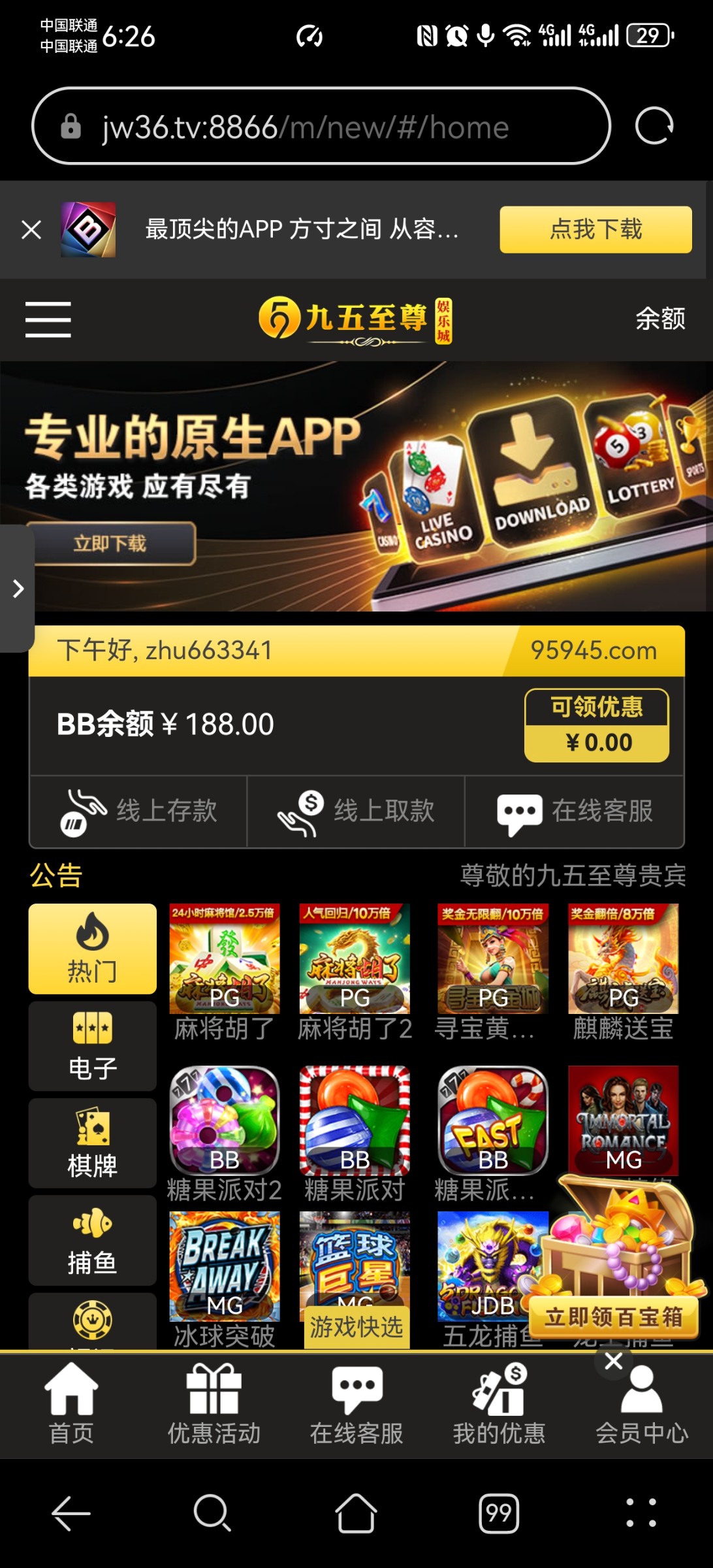The height and width of the screenshot is (1568, 713).
Task: Go to 线上取款 online withdrawal
Action: pyautogui.click(x=356, y=811)
